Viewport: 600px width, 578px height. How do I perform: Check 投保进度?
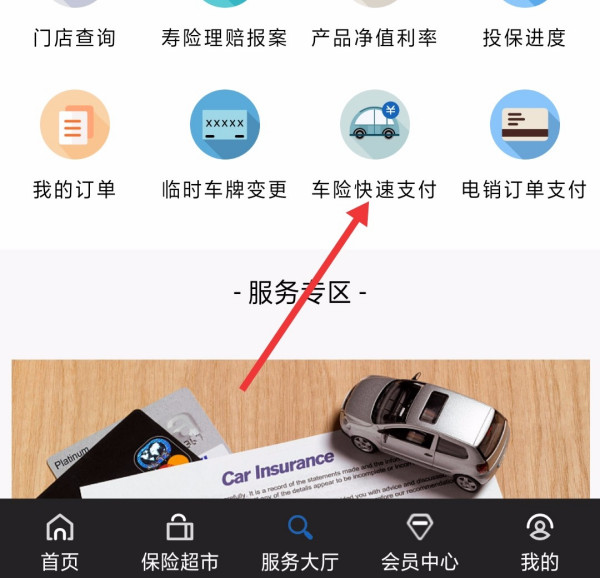pos(524,37)
